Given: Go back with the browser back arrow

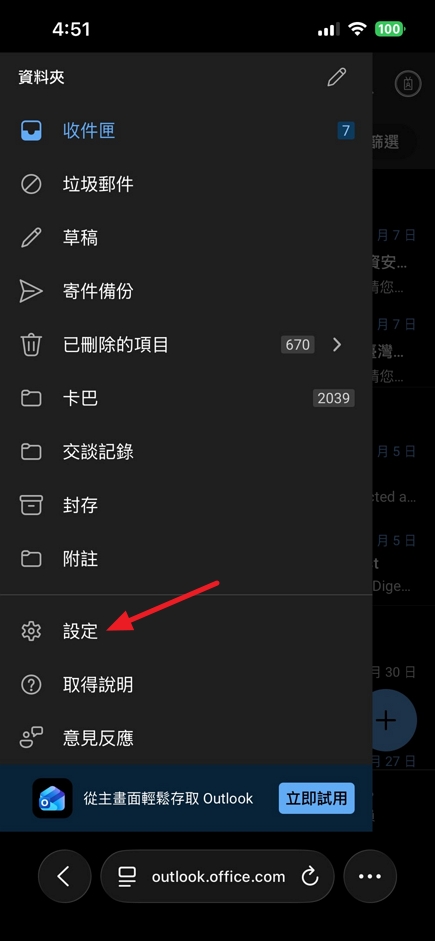Looking at the screenshot, I should point(64,876).
